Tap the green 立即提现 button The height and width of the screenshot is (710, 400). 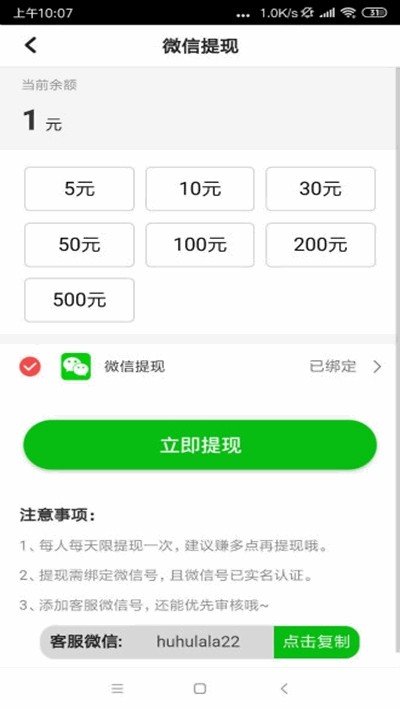tap(200, 445)
